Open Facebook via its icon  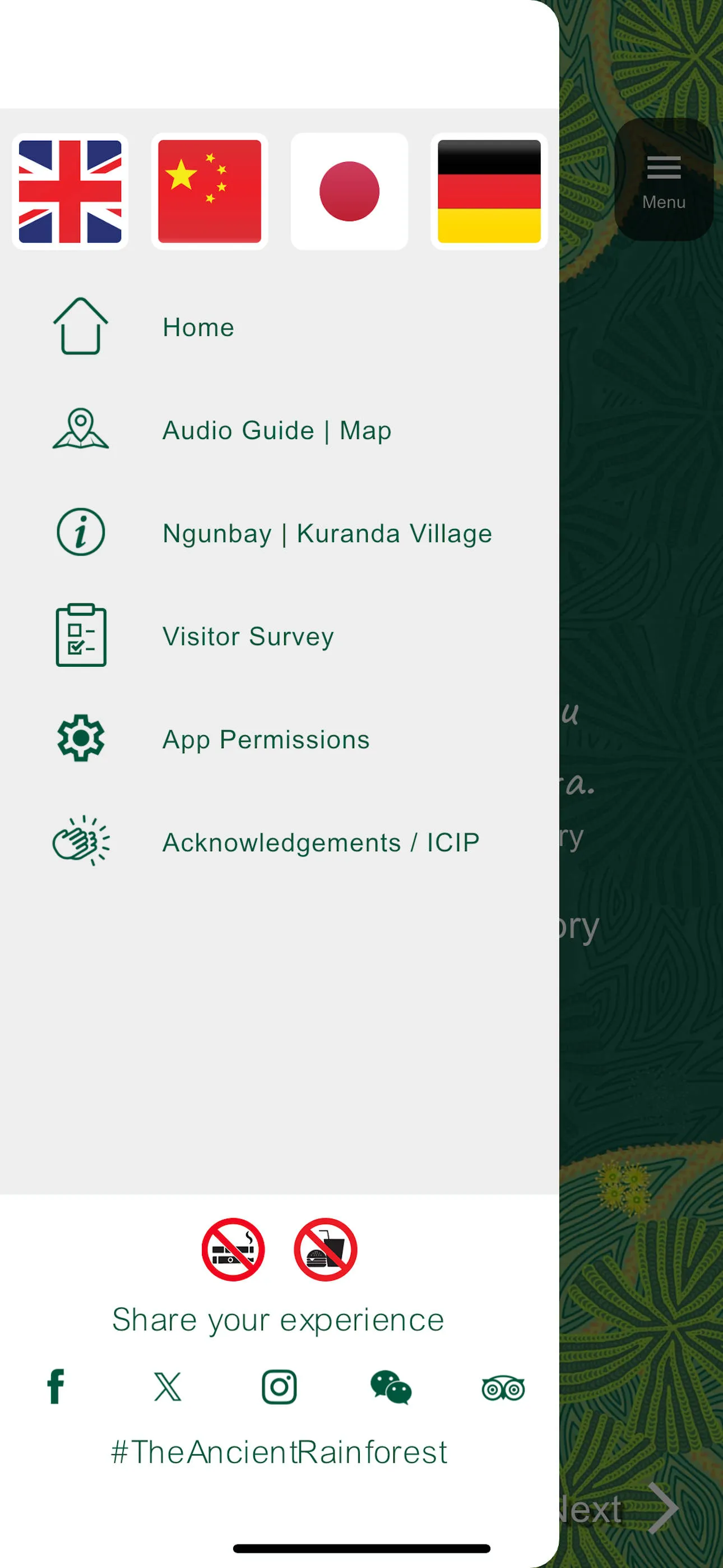56,1386
